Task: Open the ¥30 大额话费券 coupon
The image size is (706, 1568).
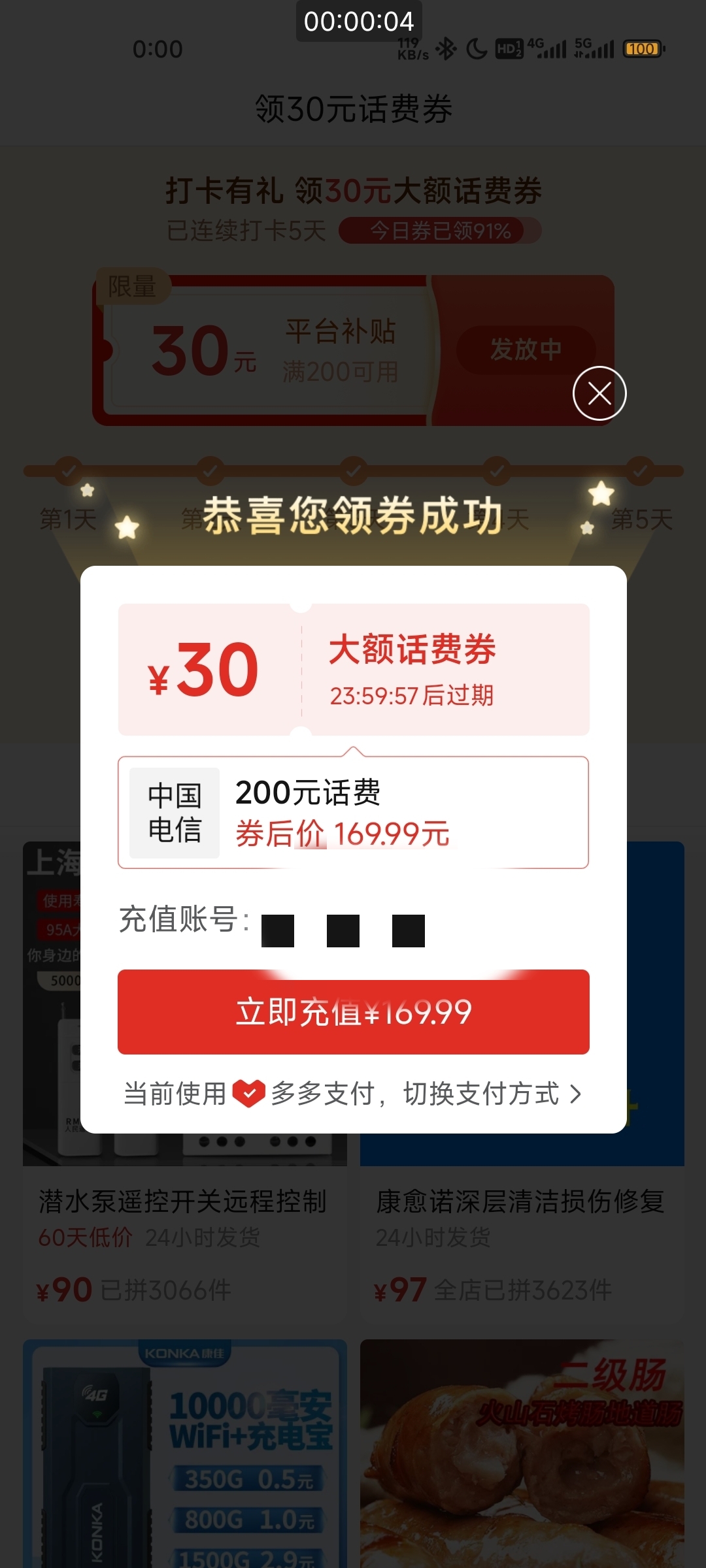Action: 353,670
